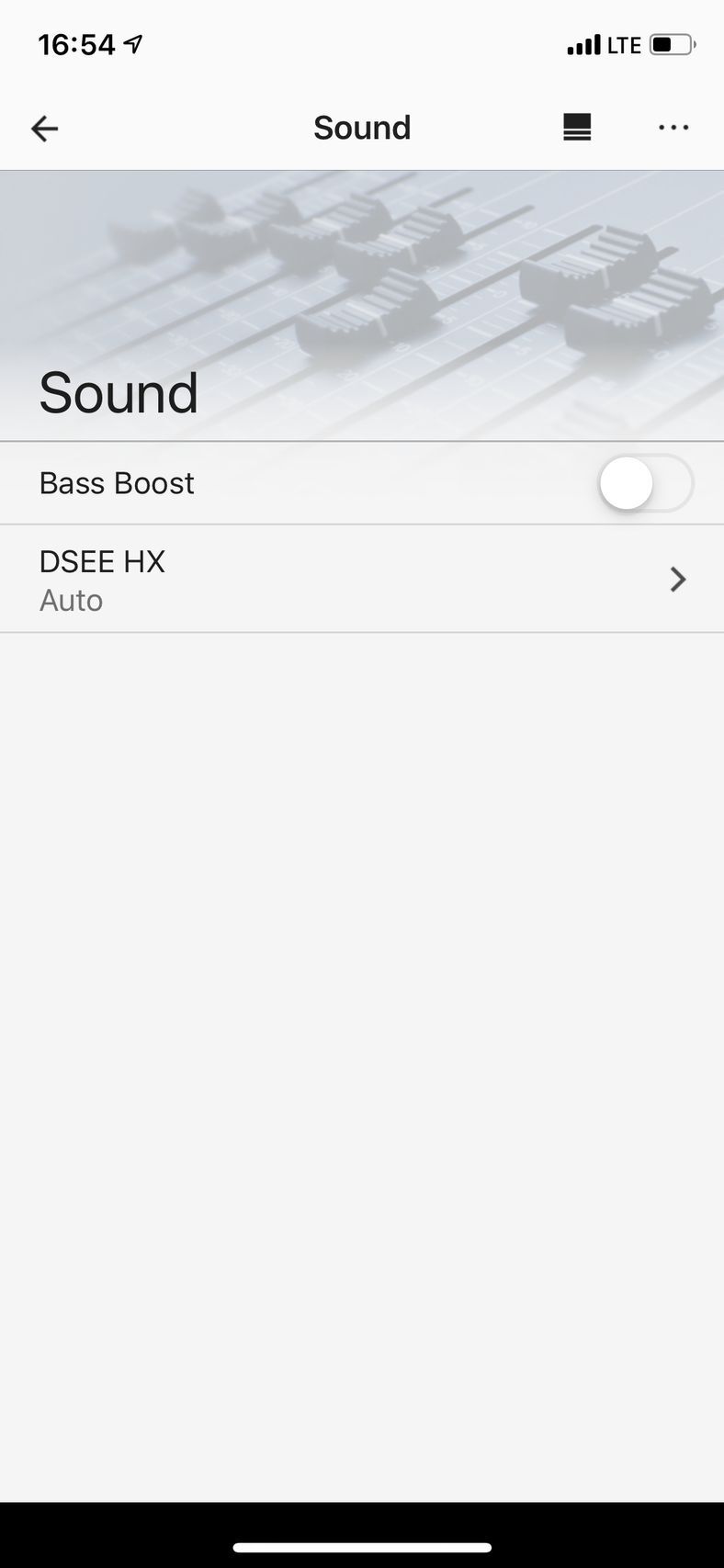Go back using the arrow icon
The height and width of the screenshot is (1568, 724).
44,129
